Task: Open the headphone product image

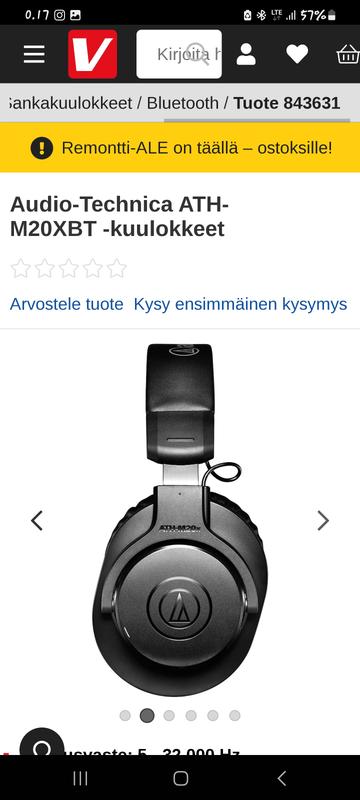Action: pos(180,519)
